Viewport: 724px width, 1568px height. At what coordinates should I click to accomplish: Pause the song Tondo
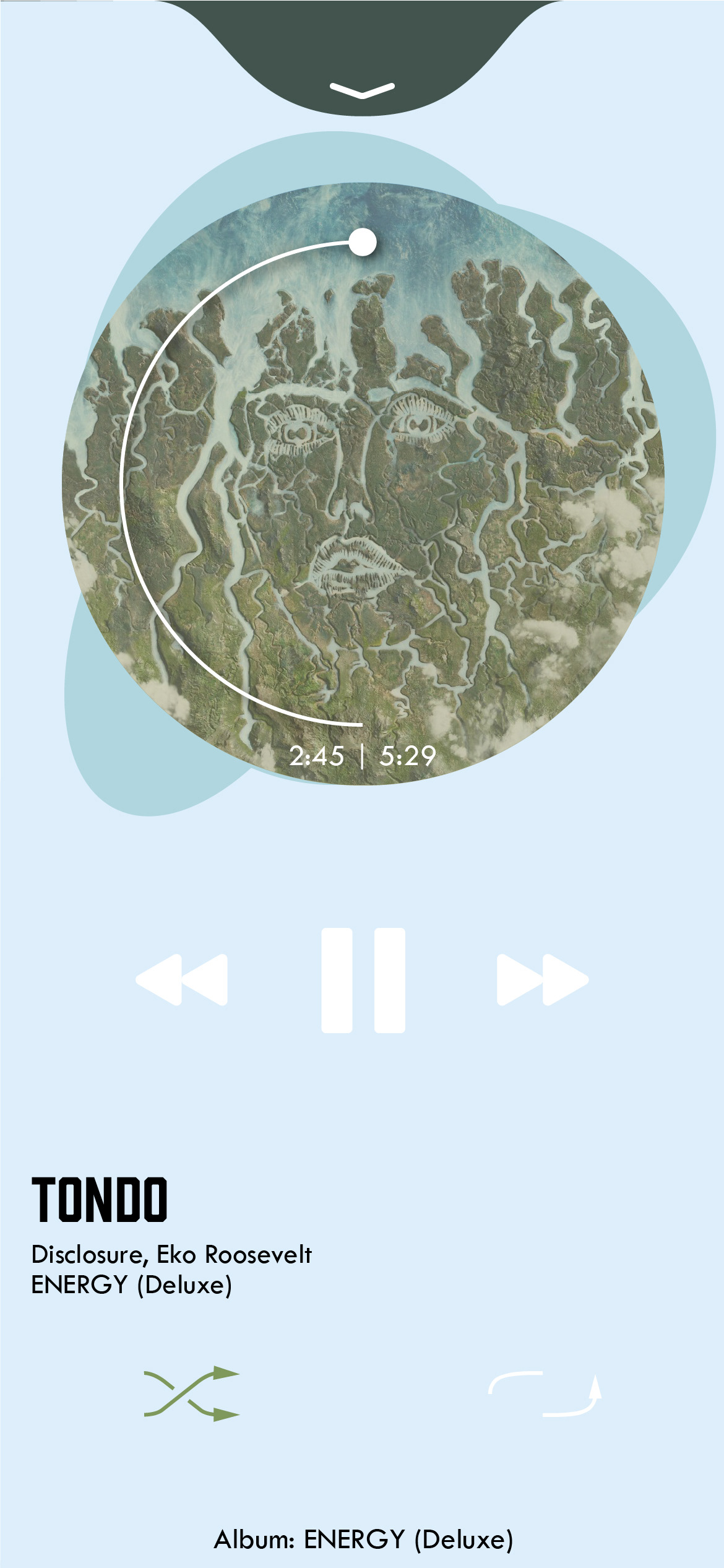[x=363, y=979]
